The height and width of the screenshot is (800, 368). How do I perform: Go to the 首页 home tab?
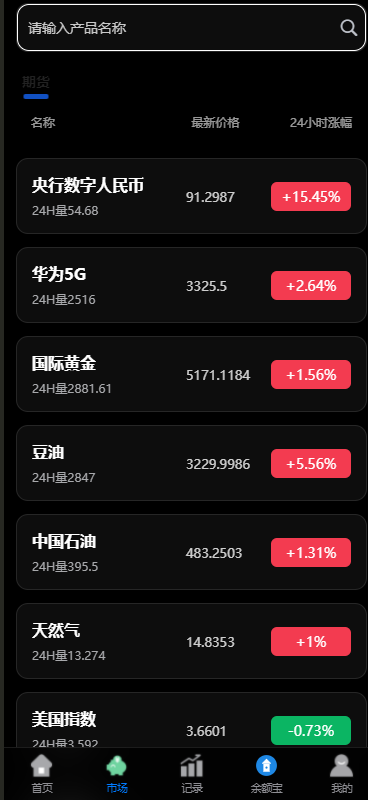coord(42,774)
